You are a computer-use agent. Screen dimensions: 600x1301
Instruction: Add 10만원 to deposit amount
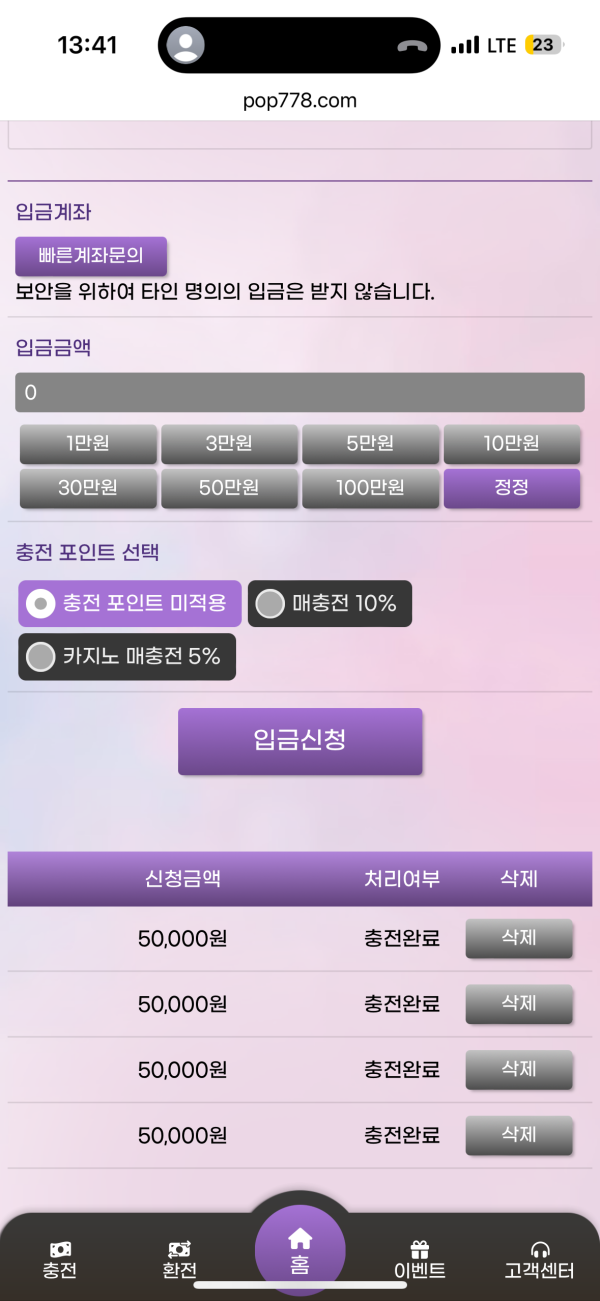coord(511,444)
